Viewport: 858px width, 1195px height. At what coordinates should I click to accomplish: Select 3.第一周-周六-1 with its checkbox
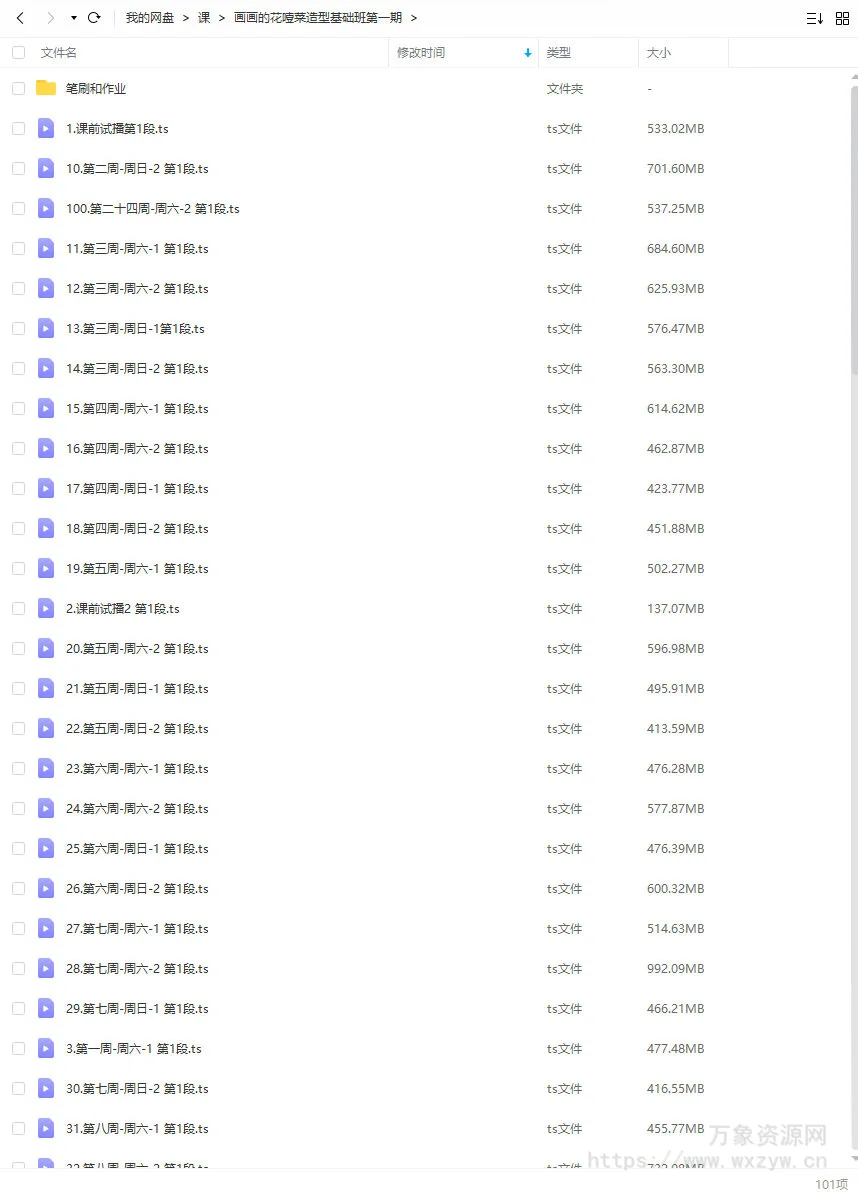point(18,1049)
